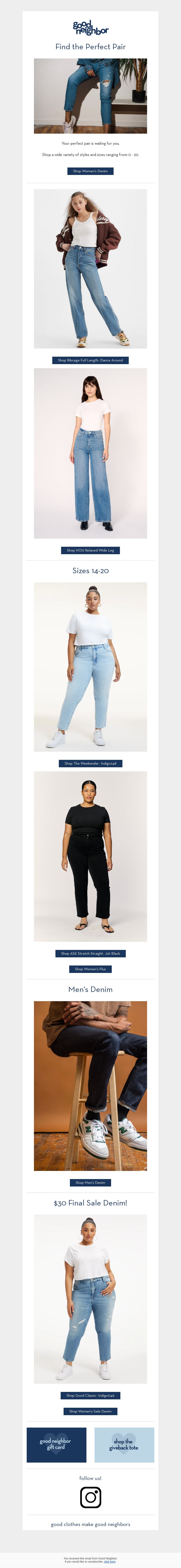Open Shop The Weekender - Indigo248

coord(90,763)
